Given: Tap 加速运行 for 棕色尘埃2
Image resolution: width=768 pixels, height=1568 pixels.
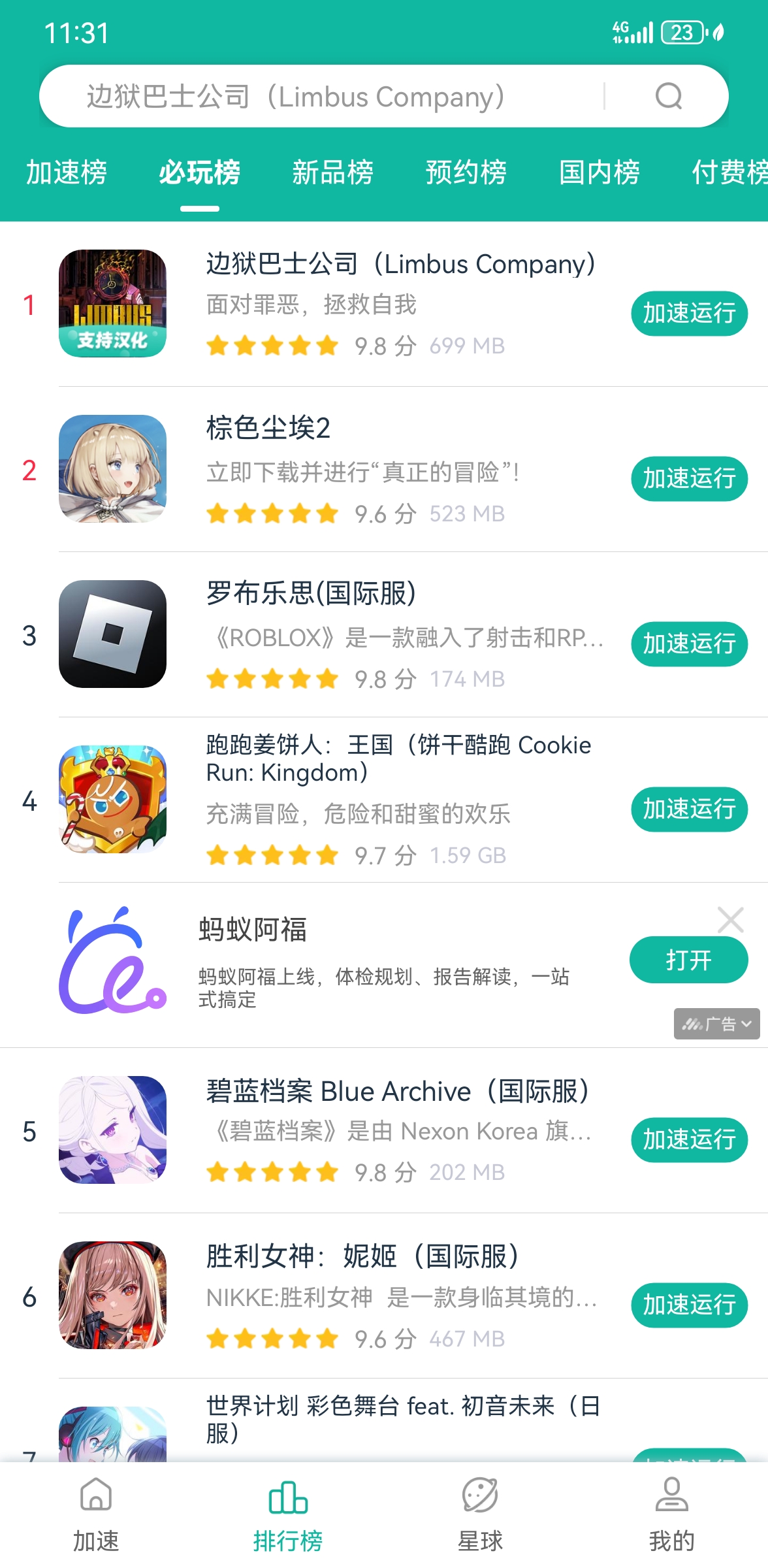Looking at the screenshot, I should click(x=689, y=479).
